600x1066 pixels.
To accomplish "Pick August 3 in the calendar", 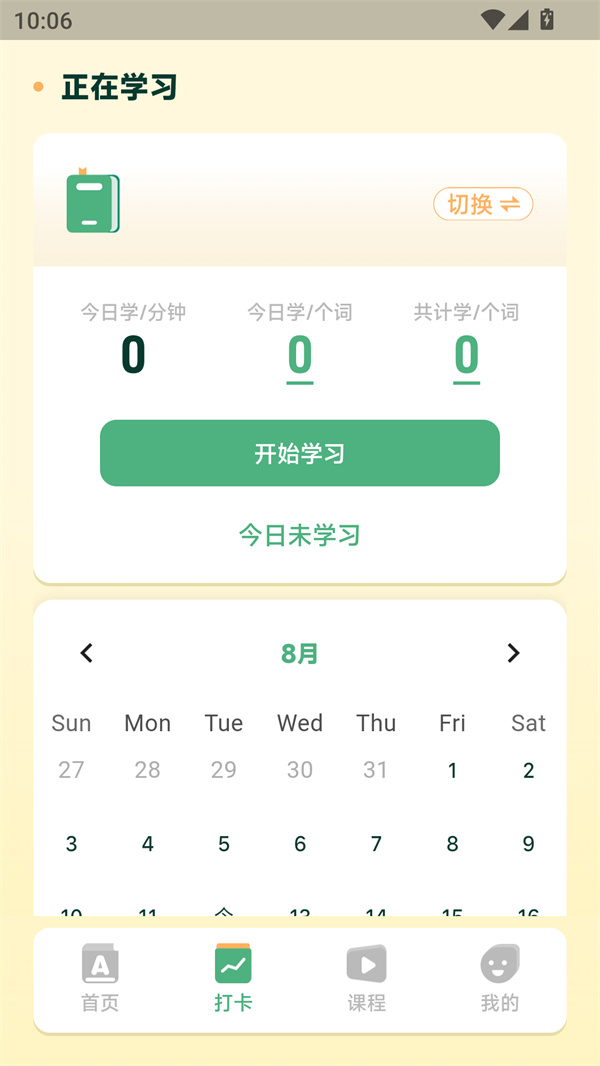I will click(x=71, y=844).
